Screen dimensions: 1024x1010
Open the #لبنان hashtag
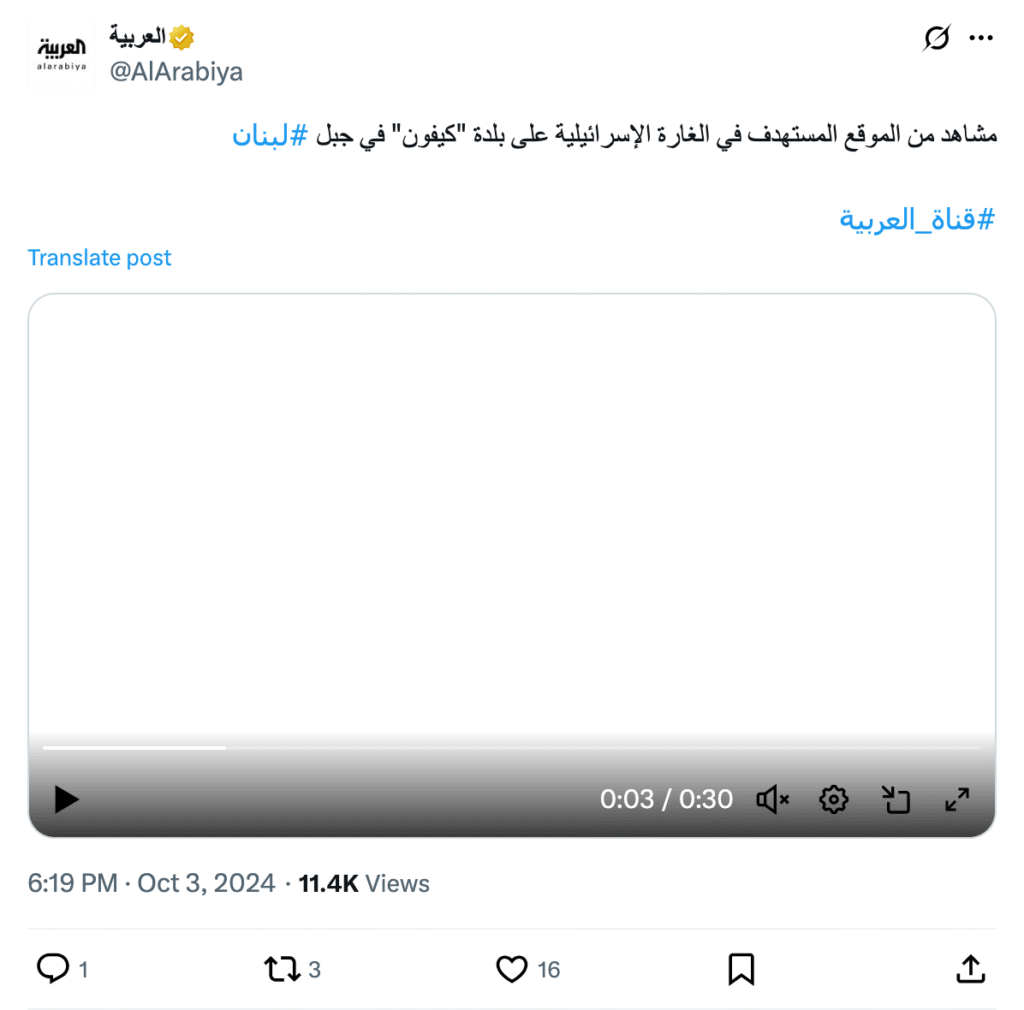tap(269, 135)
